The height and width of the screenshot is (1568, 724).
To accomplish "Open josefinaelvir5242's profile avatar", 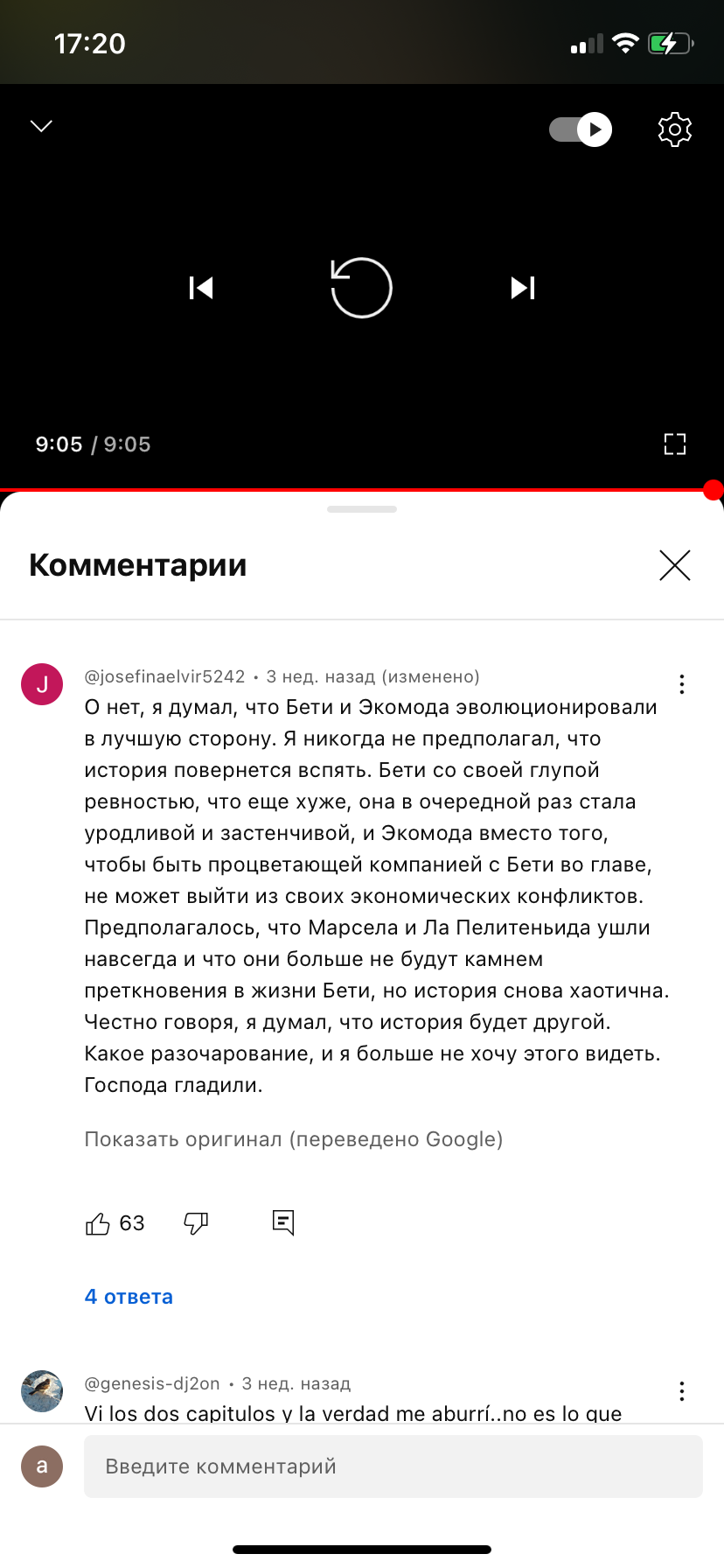I will click(x=42, y=684).
